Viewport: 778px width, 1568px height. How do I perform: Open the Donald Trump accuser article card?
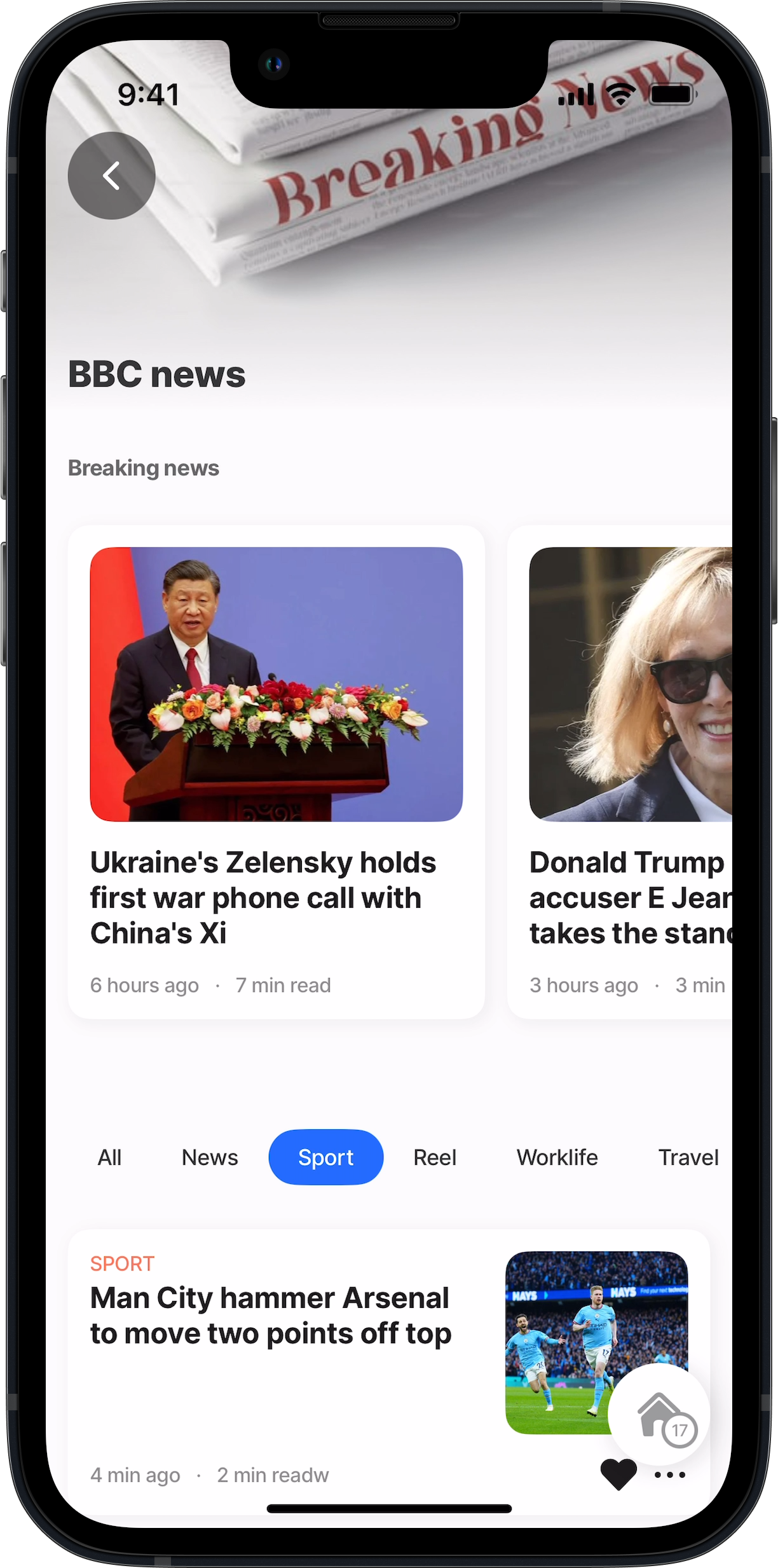[x=626, y=897]
